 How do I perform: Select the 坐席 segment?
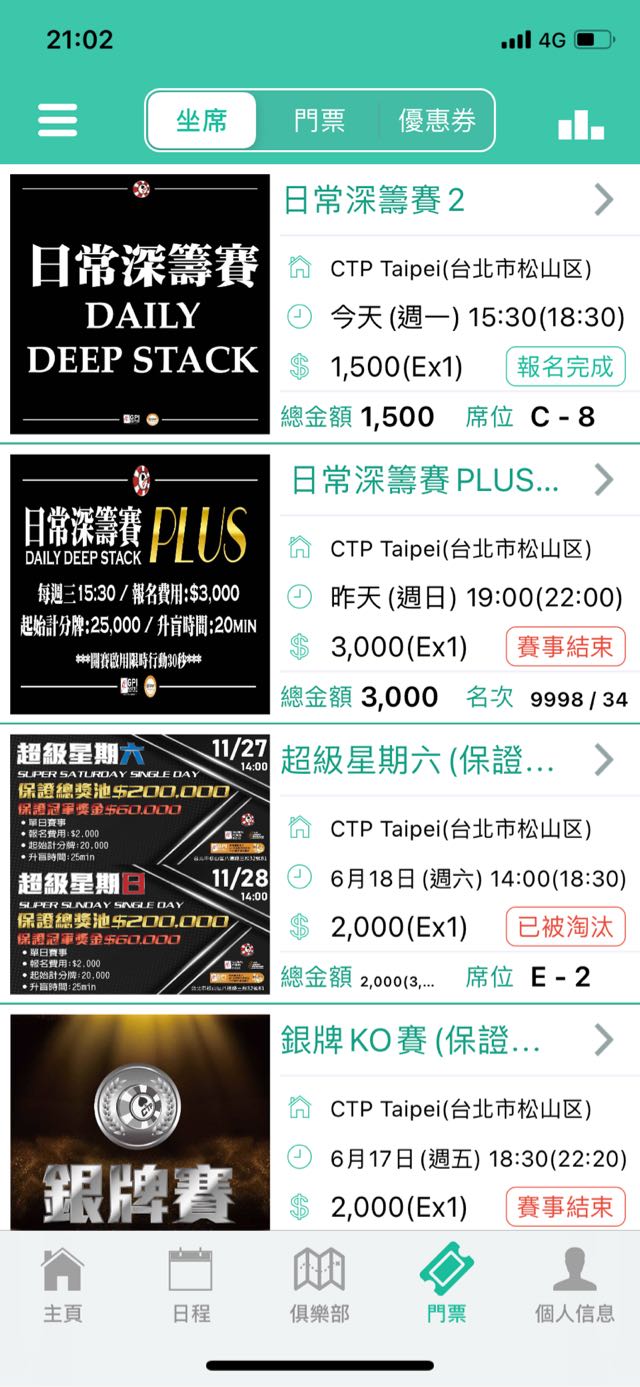coord(202,121)
